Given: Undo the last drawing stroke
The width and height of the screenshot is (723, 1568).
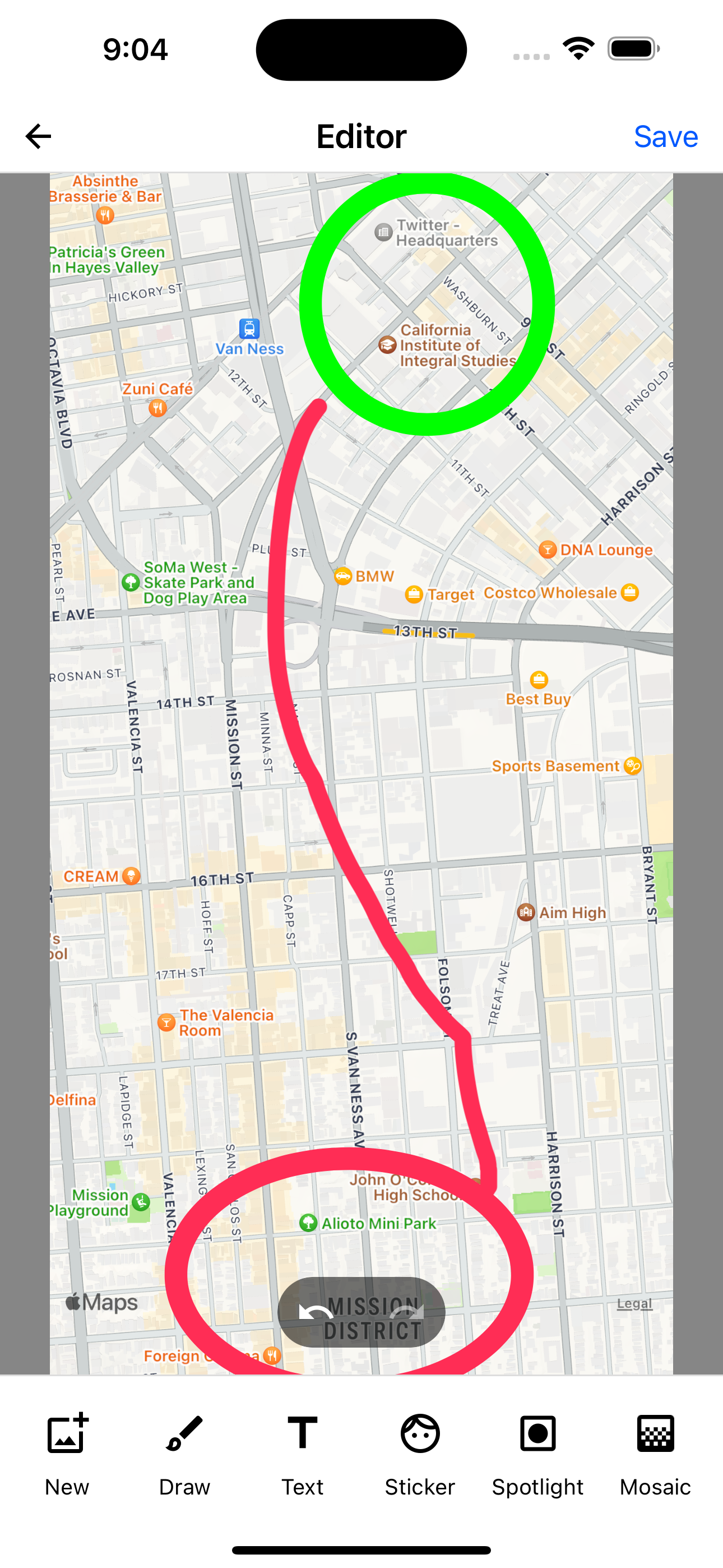Looking at the screenshot, I should [317, 1312].
